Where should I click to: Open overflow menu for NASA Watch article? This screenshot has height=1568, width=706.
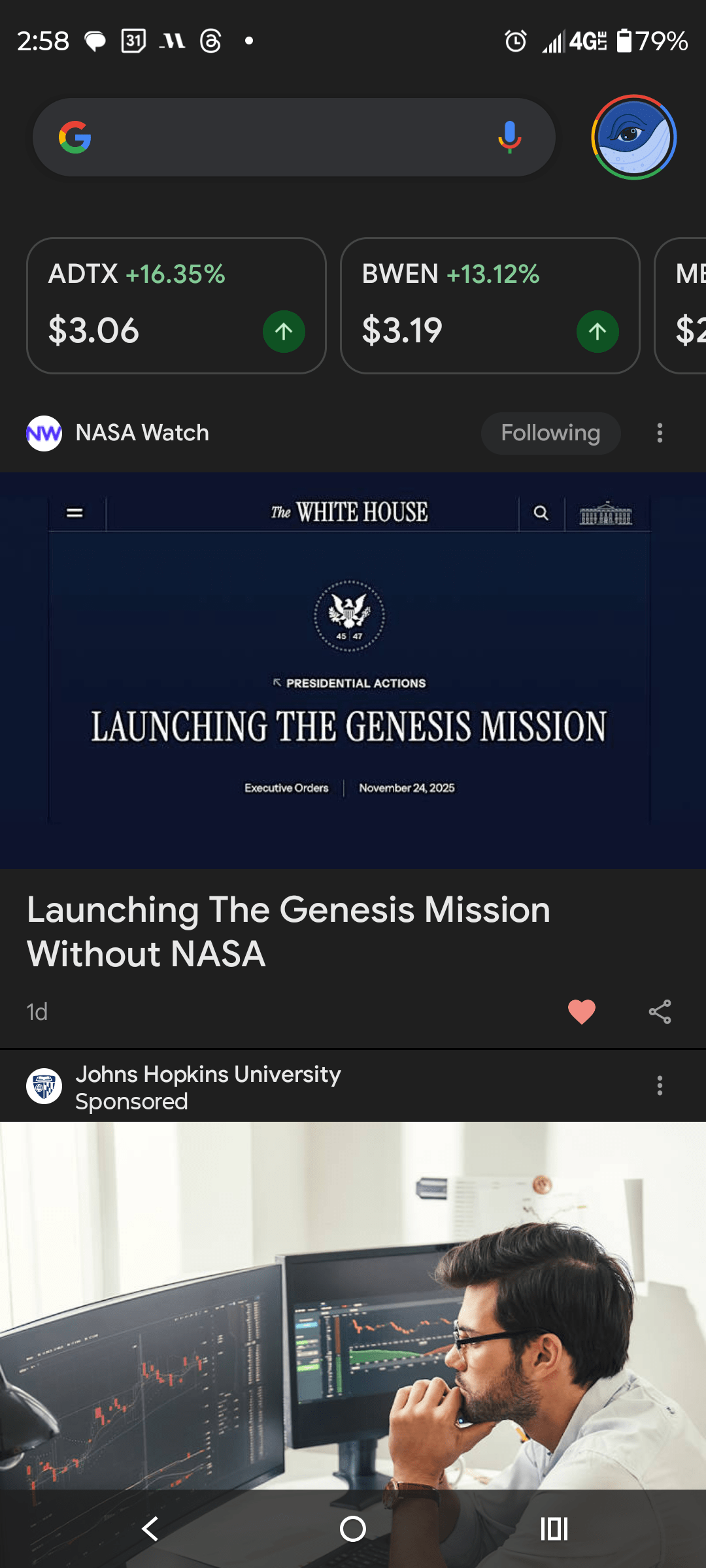point(660,433)
